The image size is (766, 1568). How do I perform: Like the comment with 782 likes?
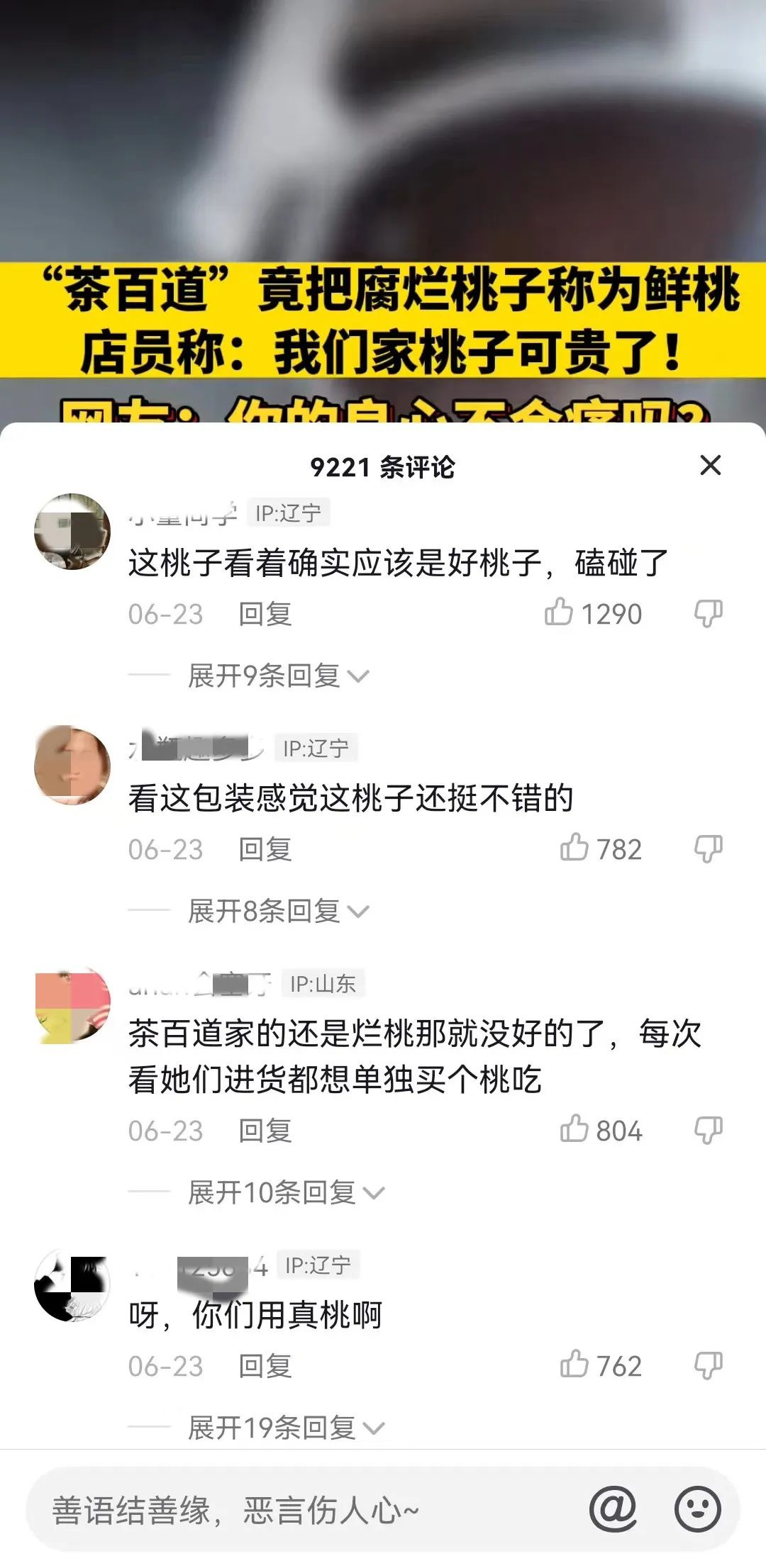pos(574,848)
